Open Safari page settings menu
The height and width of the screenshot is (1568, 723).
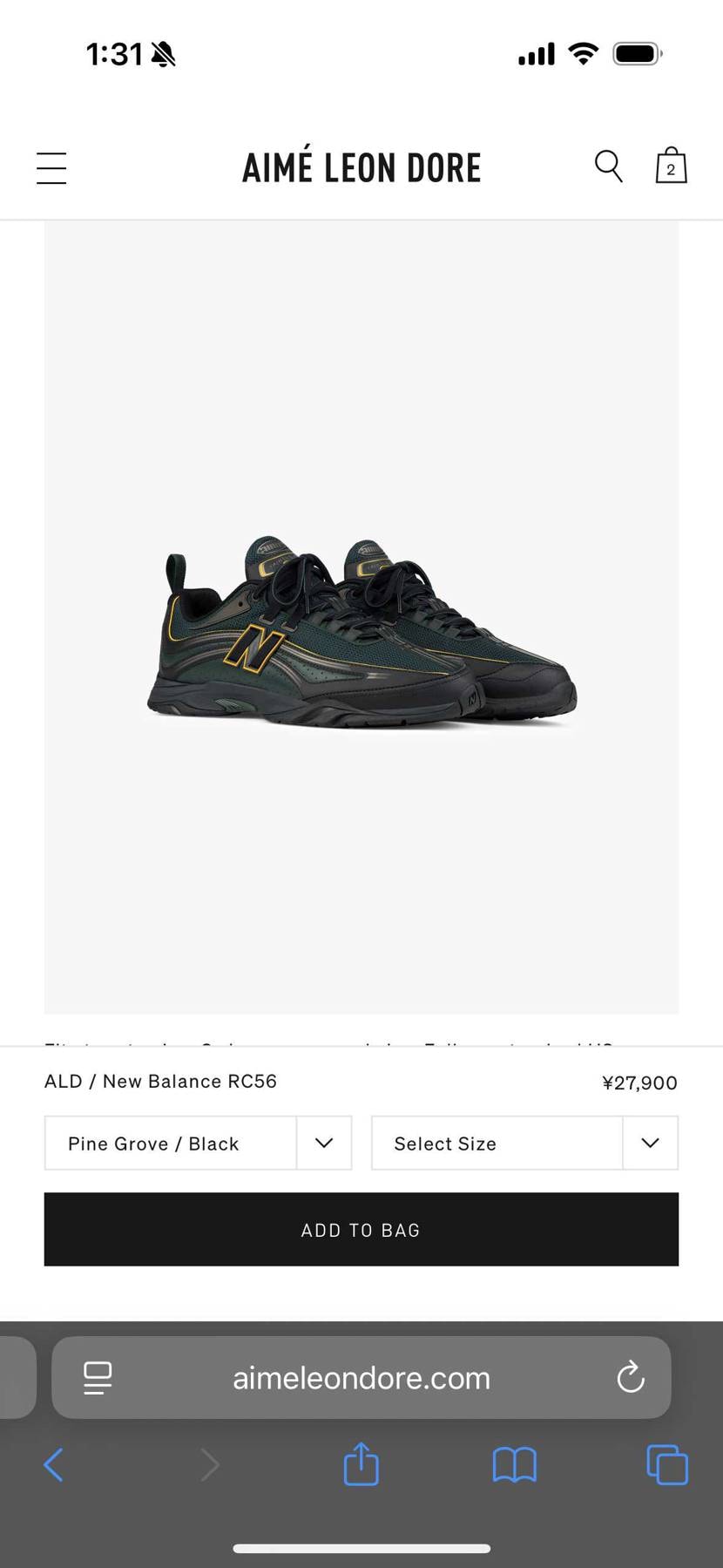click(98, 1378)
